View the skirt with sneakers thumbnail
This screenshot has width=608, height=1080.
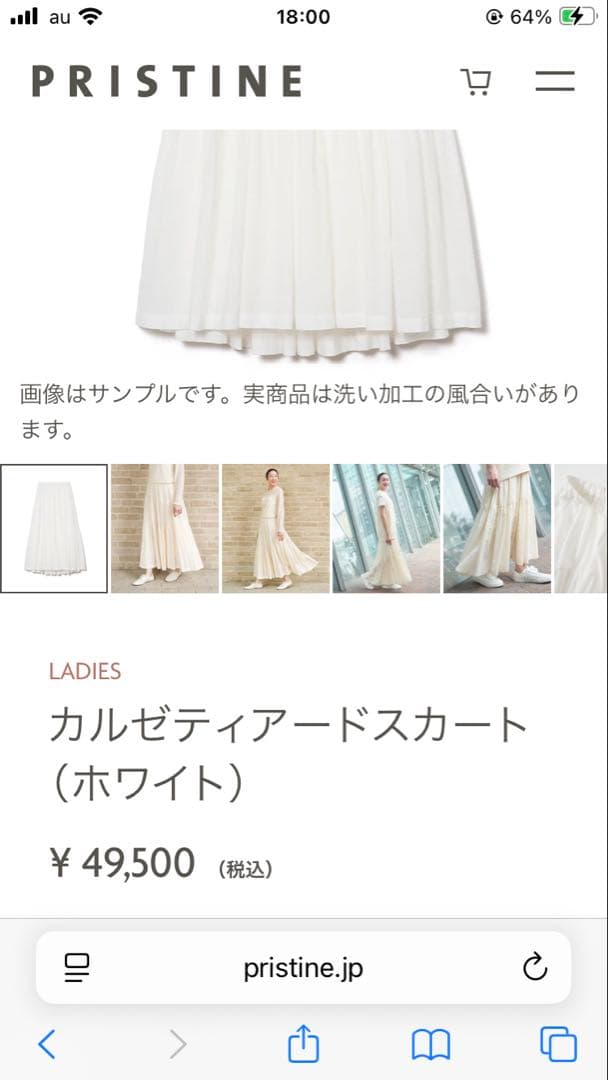coord(497,528)
